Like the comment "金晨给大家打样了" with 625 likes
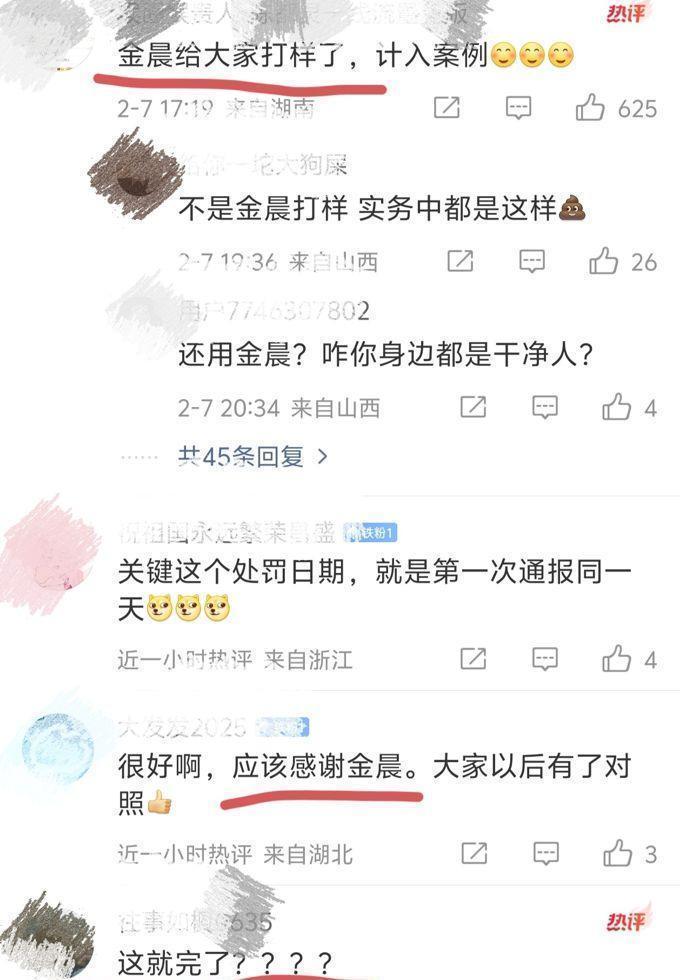Screen dimensions: 680x980 coord(591,108)
